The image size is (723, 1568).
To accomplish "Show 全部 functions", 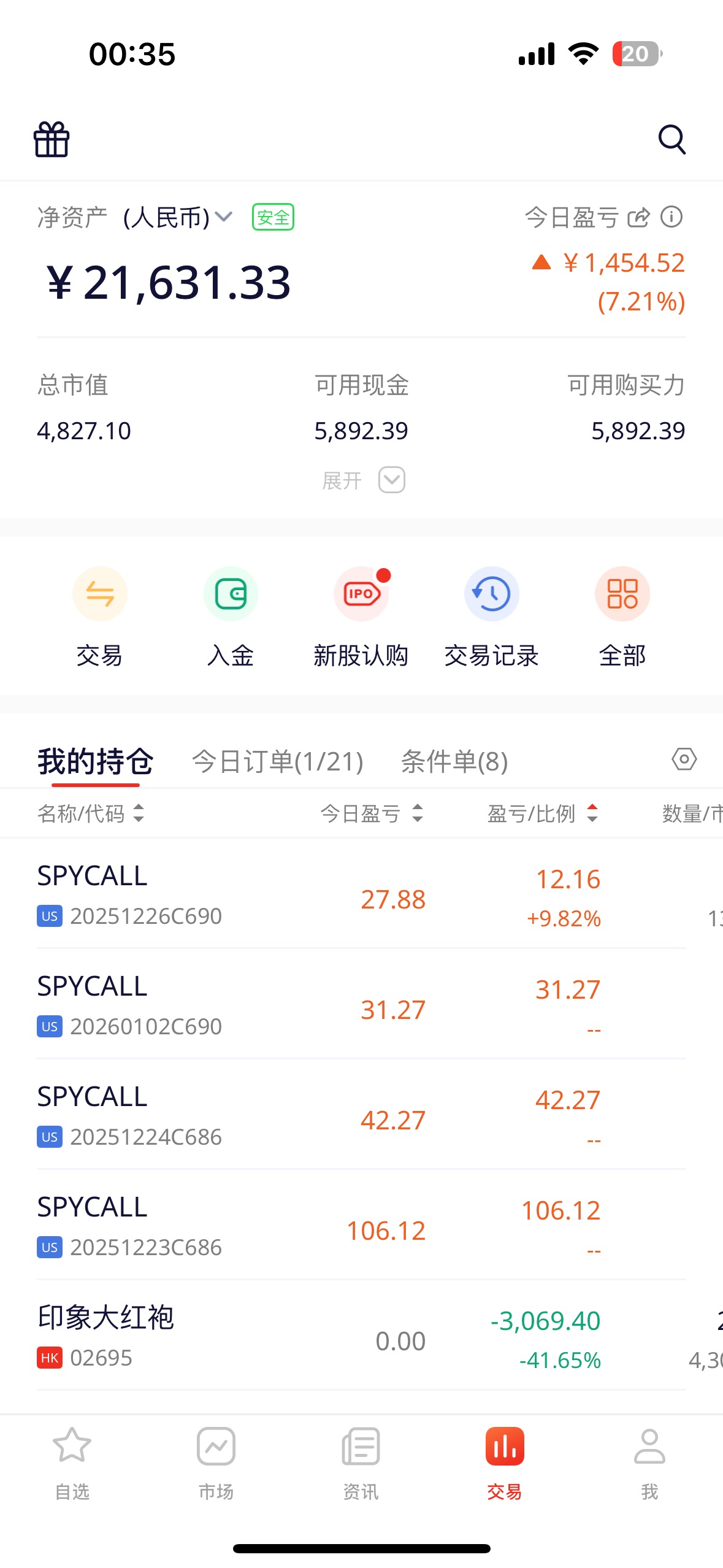I will coord(622,616).
